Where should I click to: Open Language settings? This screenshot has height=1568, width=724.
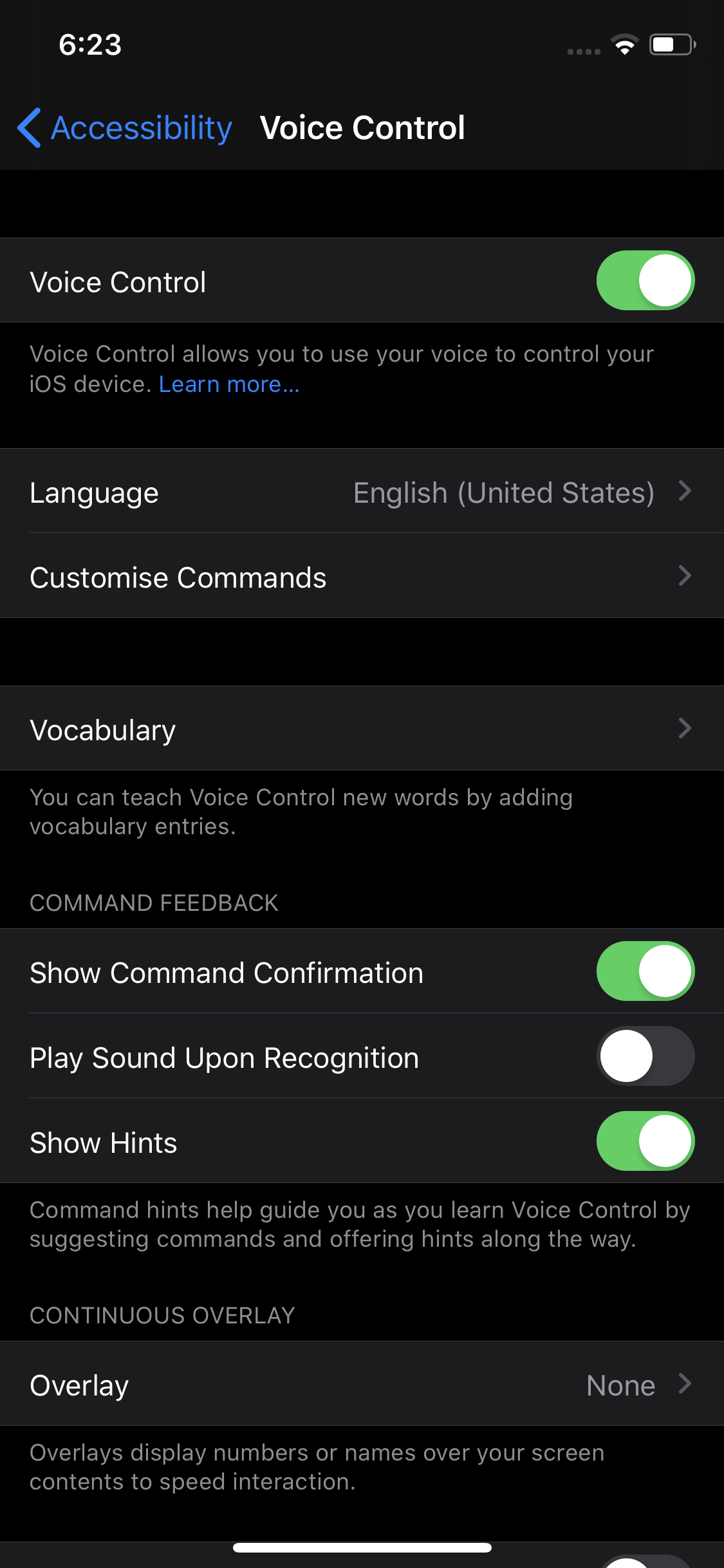click(362, 492)
